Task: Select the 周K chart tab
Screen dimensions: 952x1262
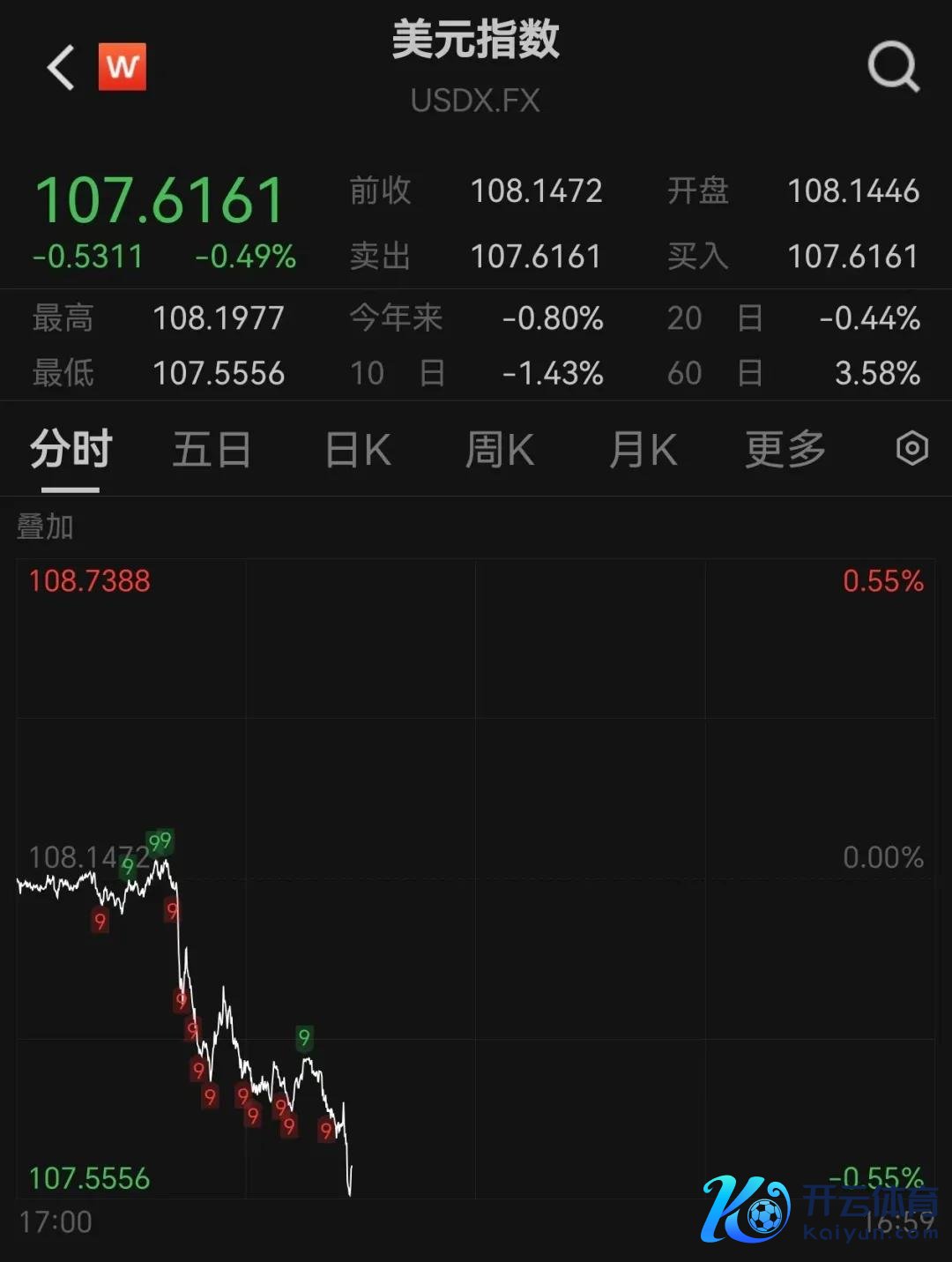Action: click(x=500, y=450)
